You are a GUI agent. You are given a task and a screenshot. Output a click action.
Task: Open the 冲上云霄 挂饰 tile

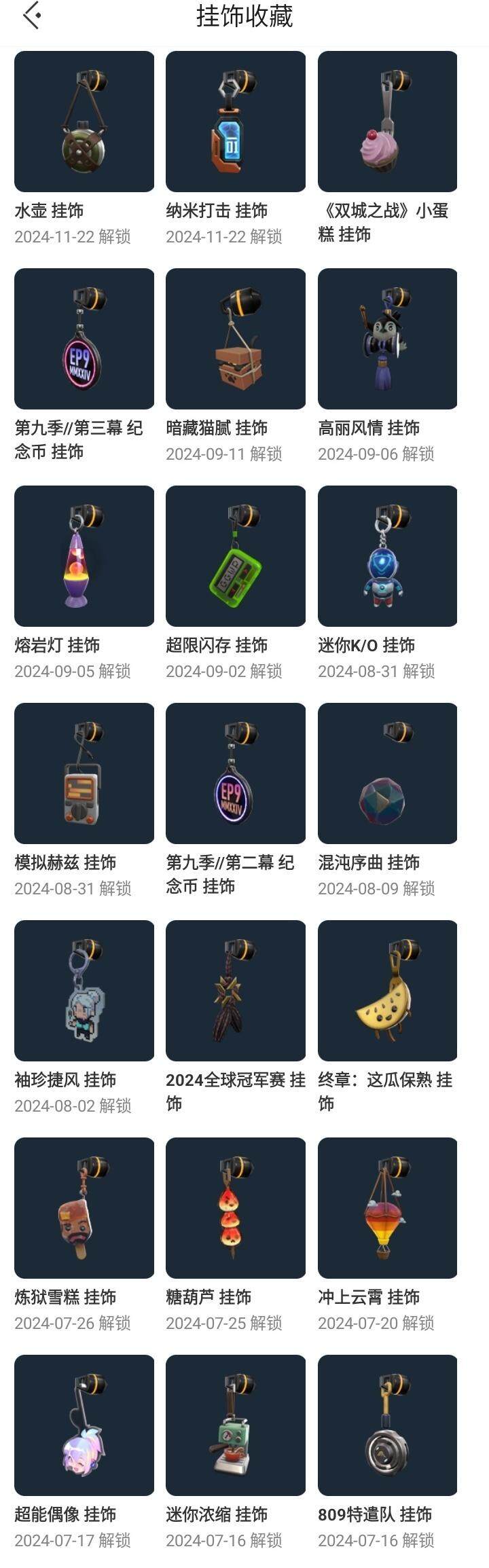pos(387,1208)
